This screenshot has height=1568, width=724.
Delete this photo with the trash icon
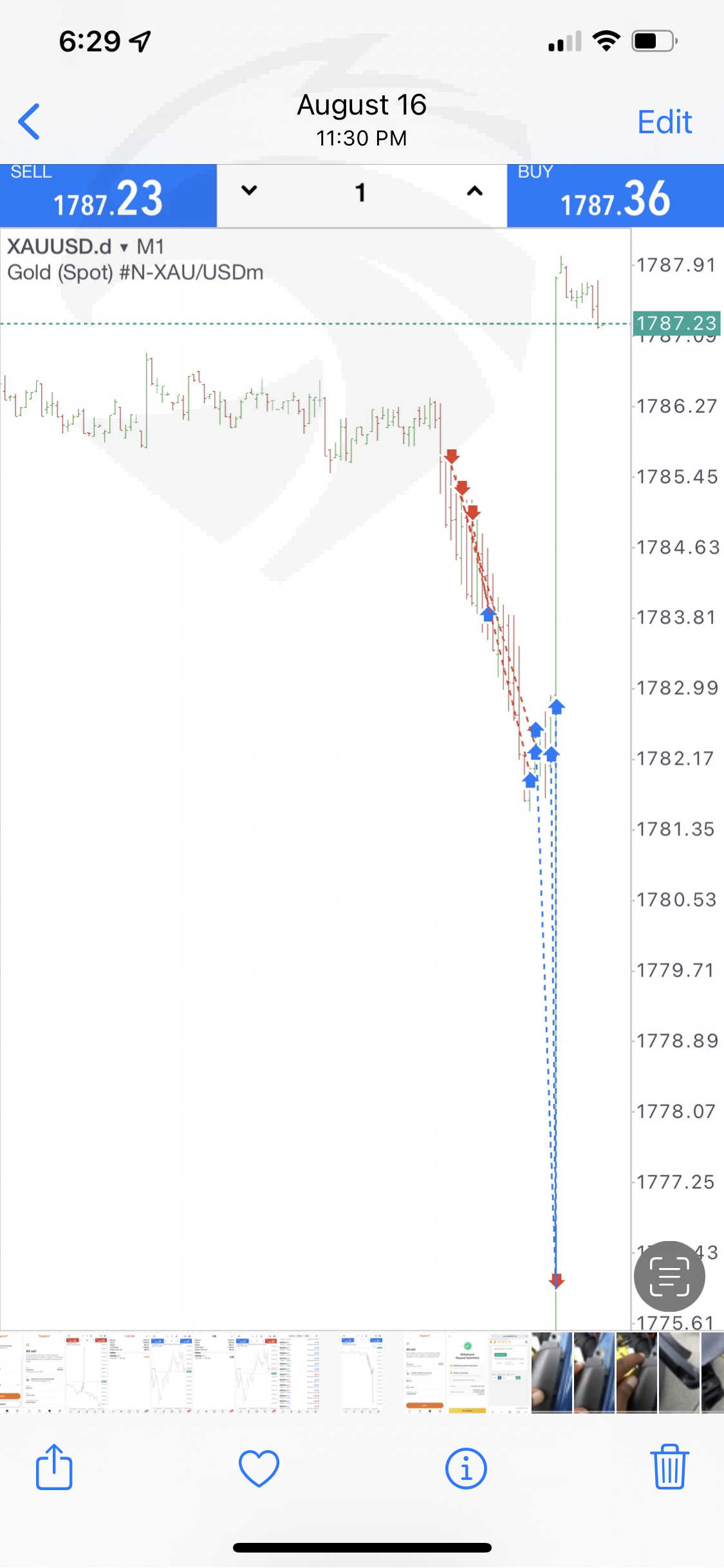(669, 1467)
